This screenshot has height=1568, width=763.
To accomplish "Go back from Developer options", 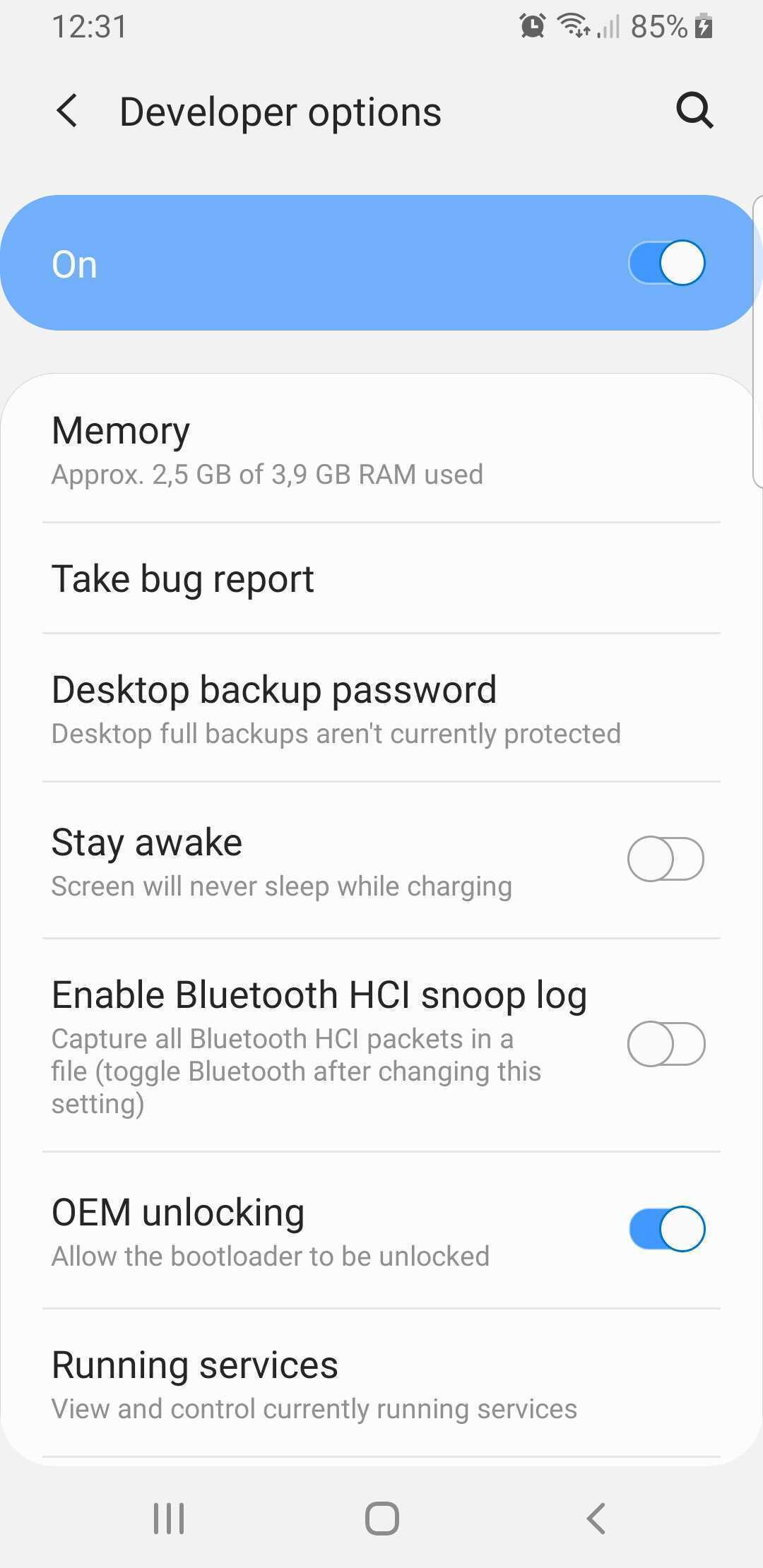I will click(x=68, y=112).
